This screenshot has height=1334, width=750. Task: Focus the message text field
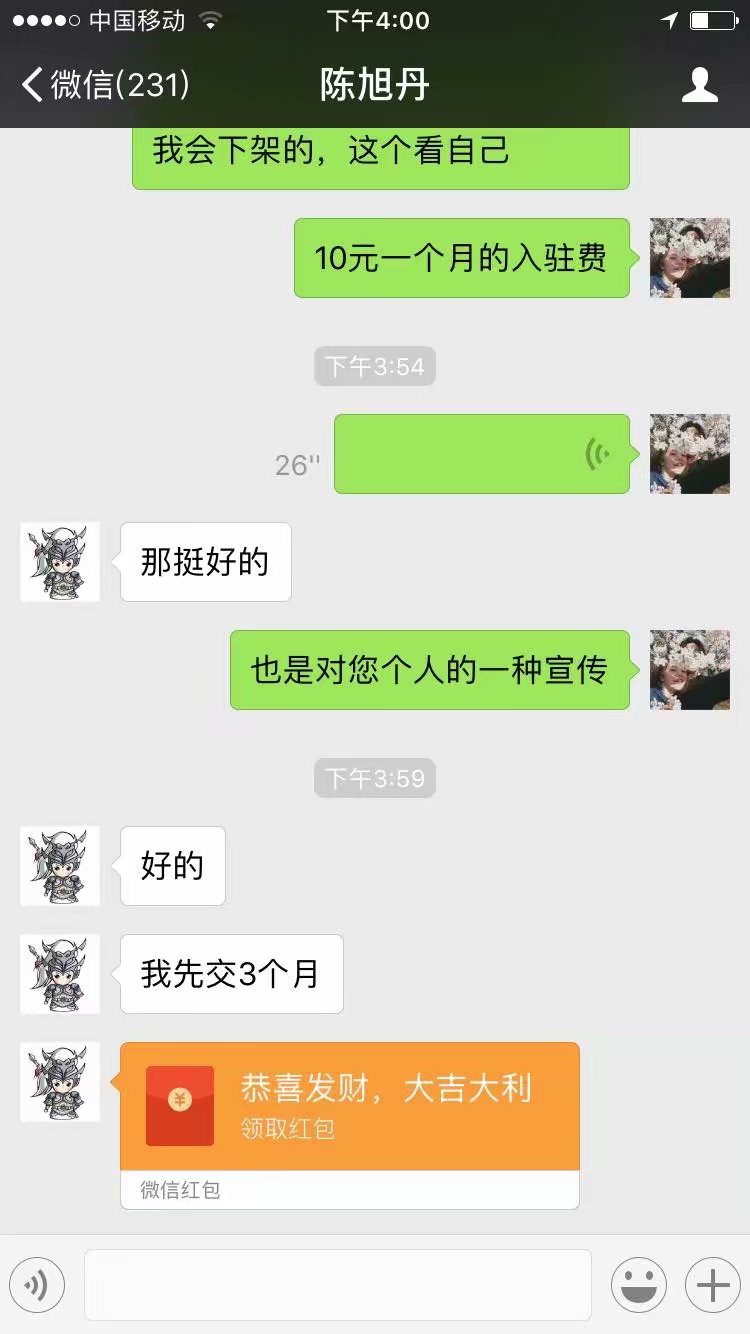pyautogui.click(x=337, y=1285)
